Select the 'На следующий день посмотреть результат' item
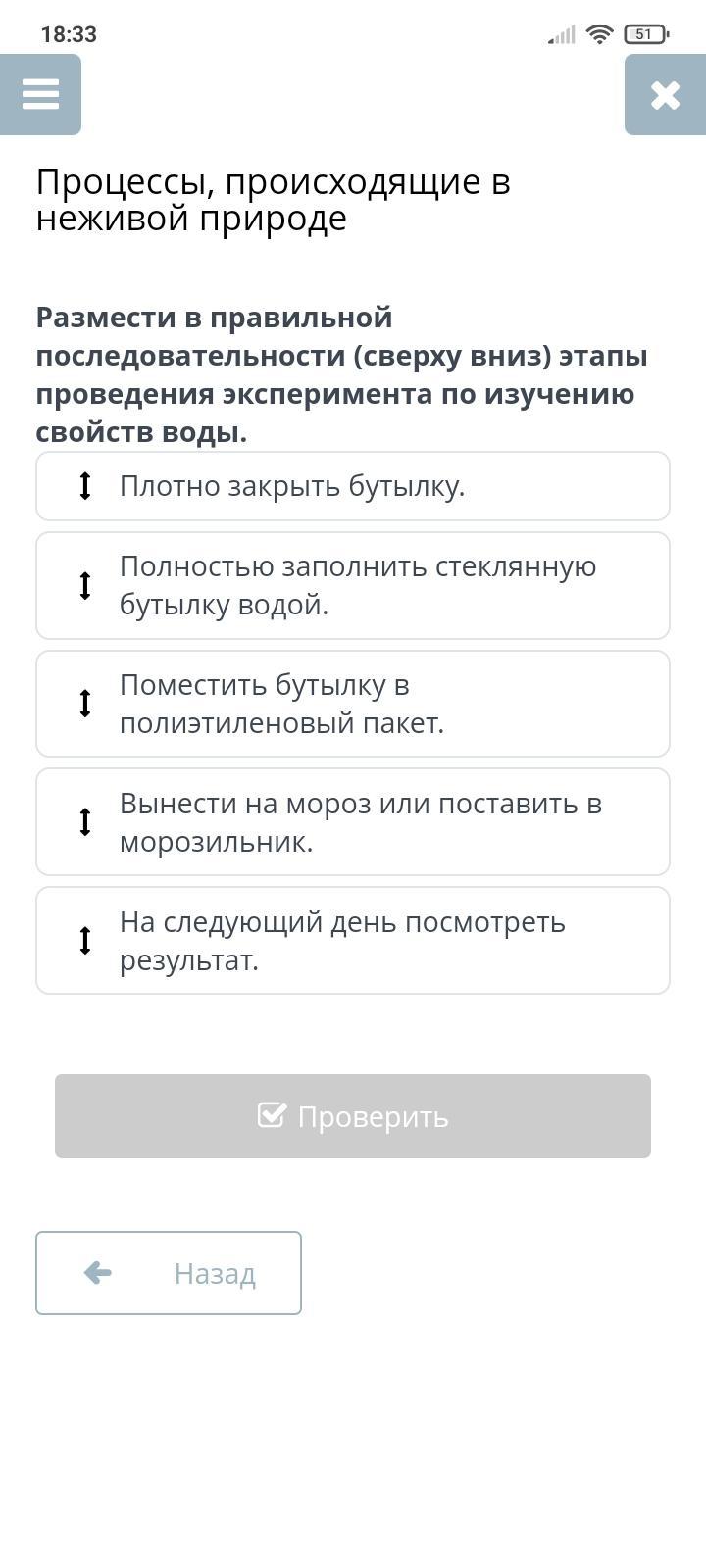This screenshot has width=706, height=1568. click(353, 941)
